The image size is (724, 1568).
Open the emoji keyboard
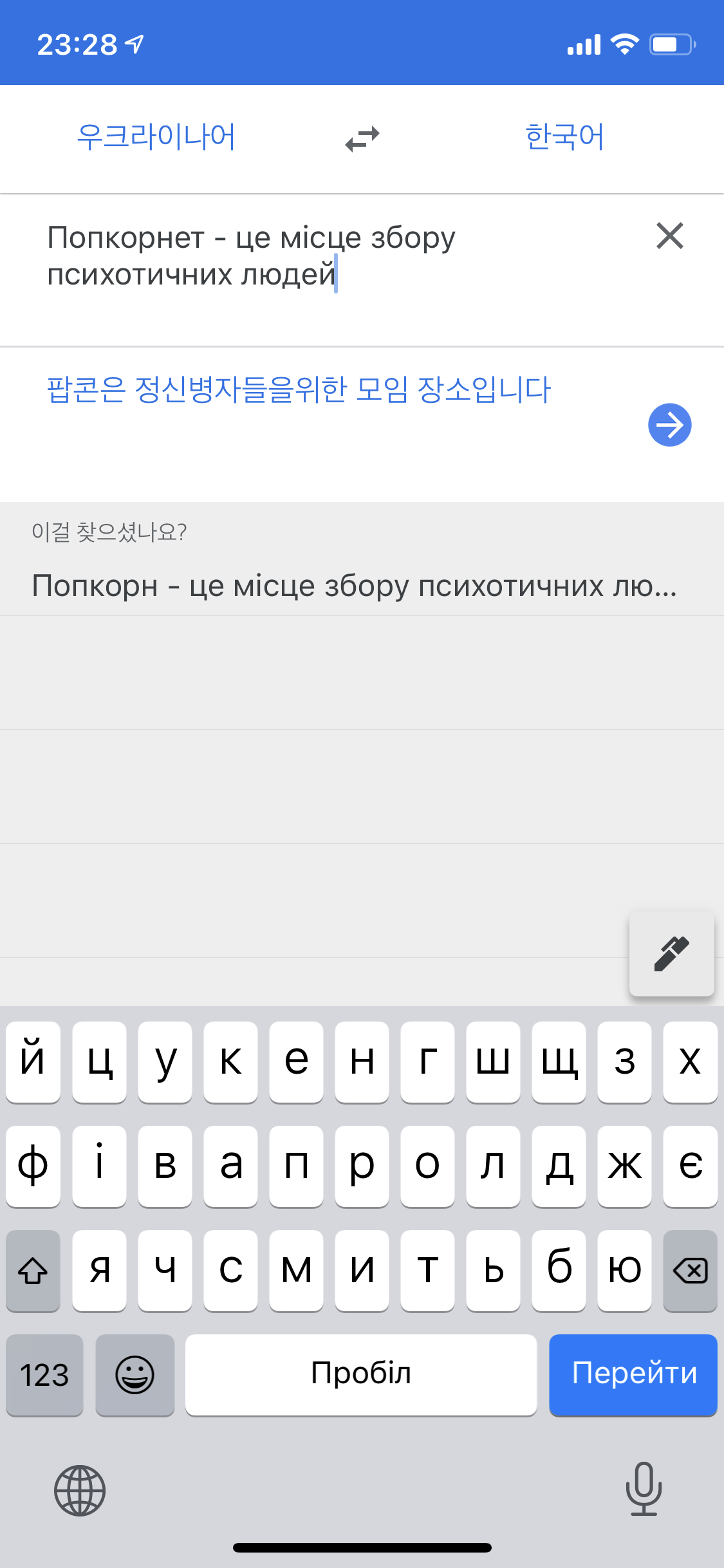pyautogui.click(x=135, y=1375)
